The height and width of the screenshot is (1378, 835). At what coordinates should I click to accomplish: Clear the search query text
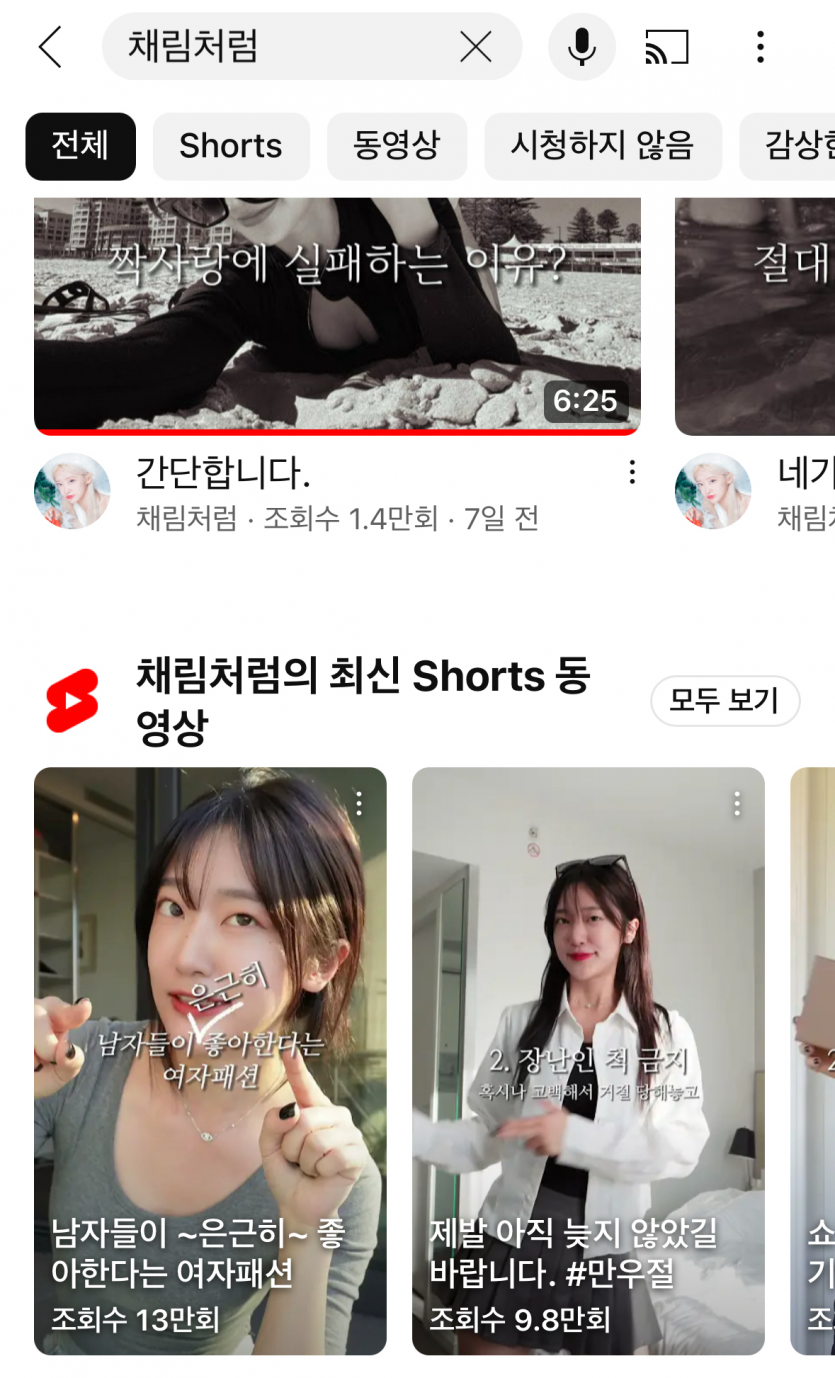[475, 47]
